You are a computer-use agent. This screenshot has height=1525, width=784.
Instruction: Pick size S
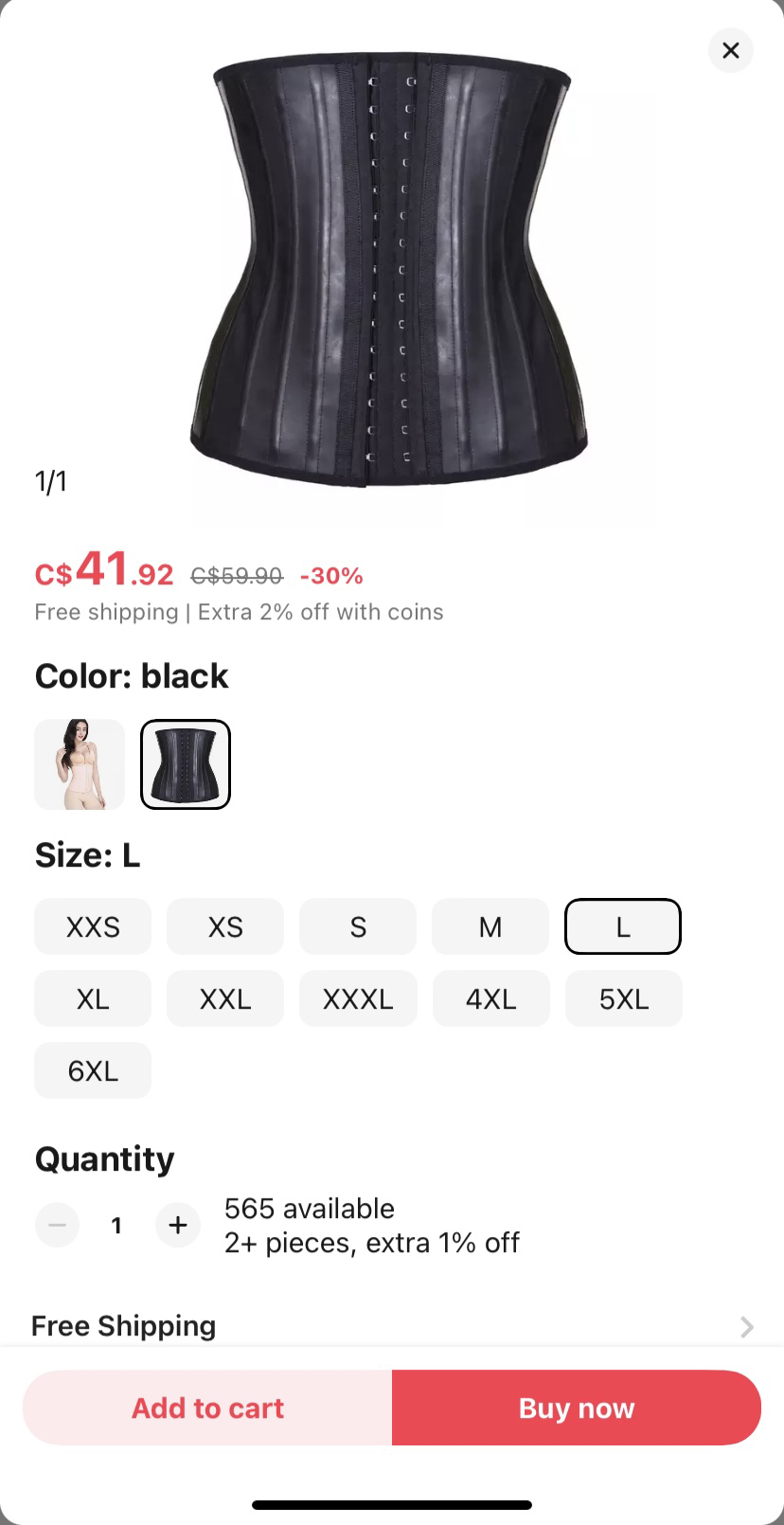click(x=358, y=926)
